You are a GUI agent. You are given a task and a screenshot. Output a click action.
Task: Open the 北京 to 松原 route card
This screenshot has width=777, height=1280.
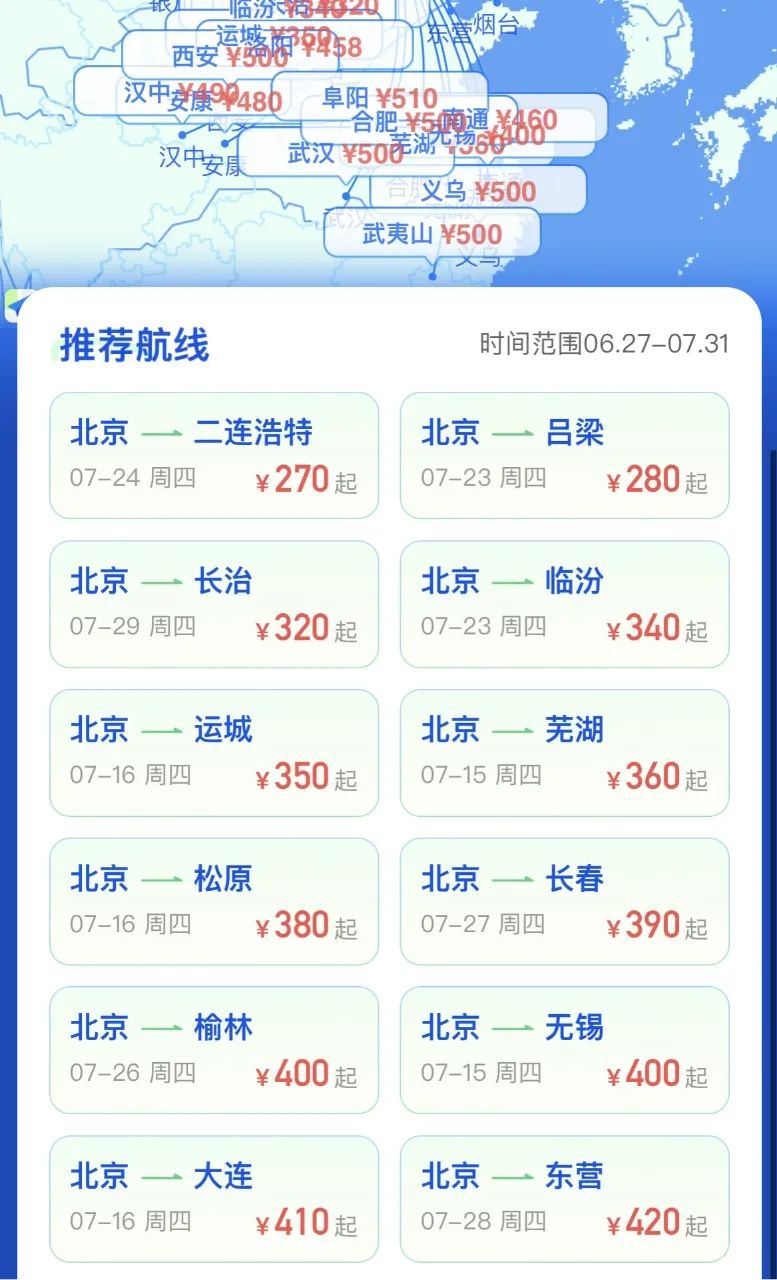(x=214, y=901)
